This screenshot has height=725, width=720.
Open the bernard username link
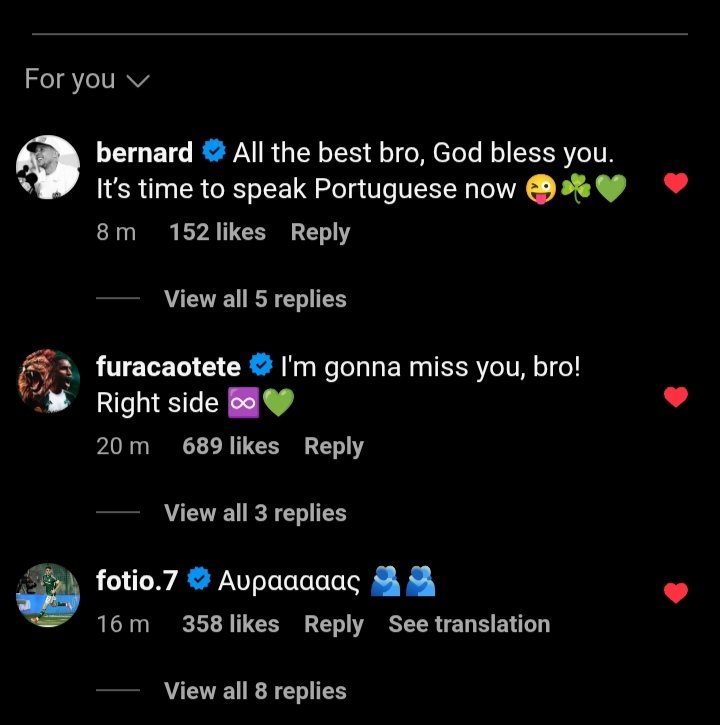coord(144,153)
